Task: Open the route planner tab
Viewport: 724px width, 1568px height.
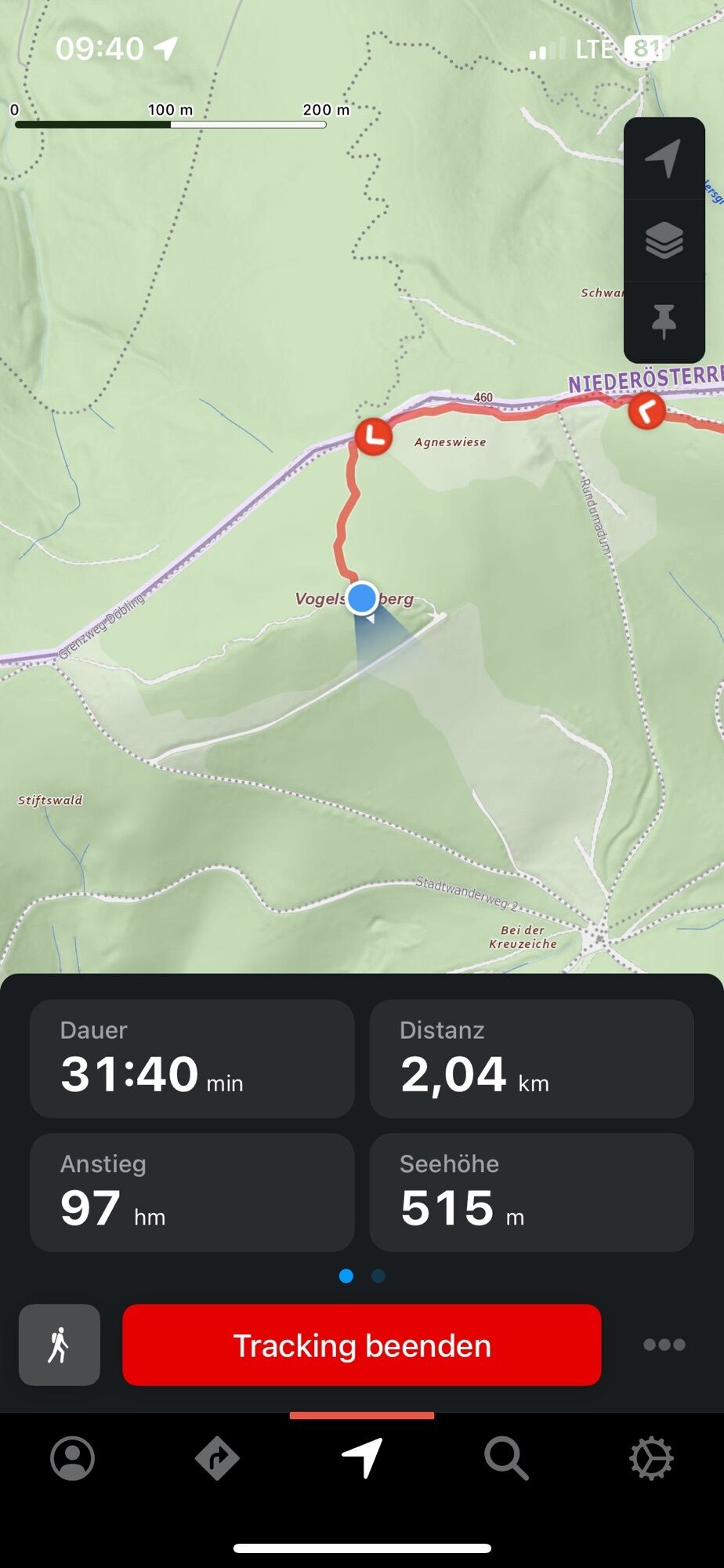Action: (x=217, y=1458)
